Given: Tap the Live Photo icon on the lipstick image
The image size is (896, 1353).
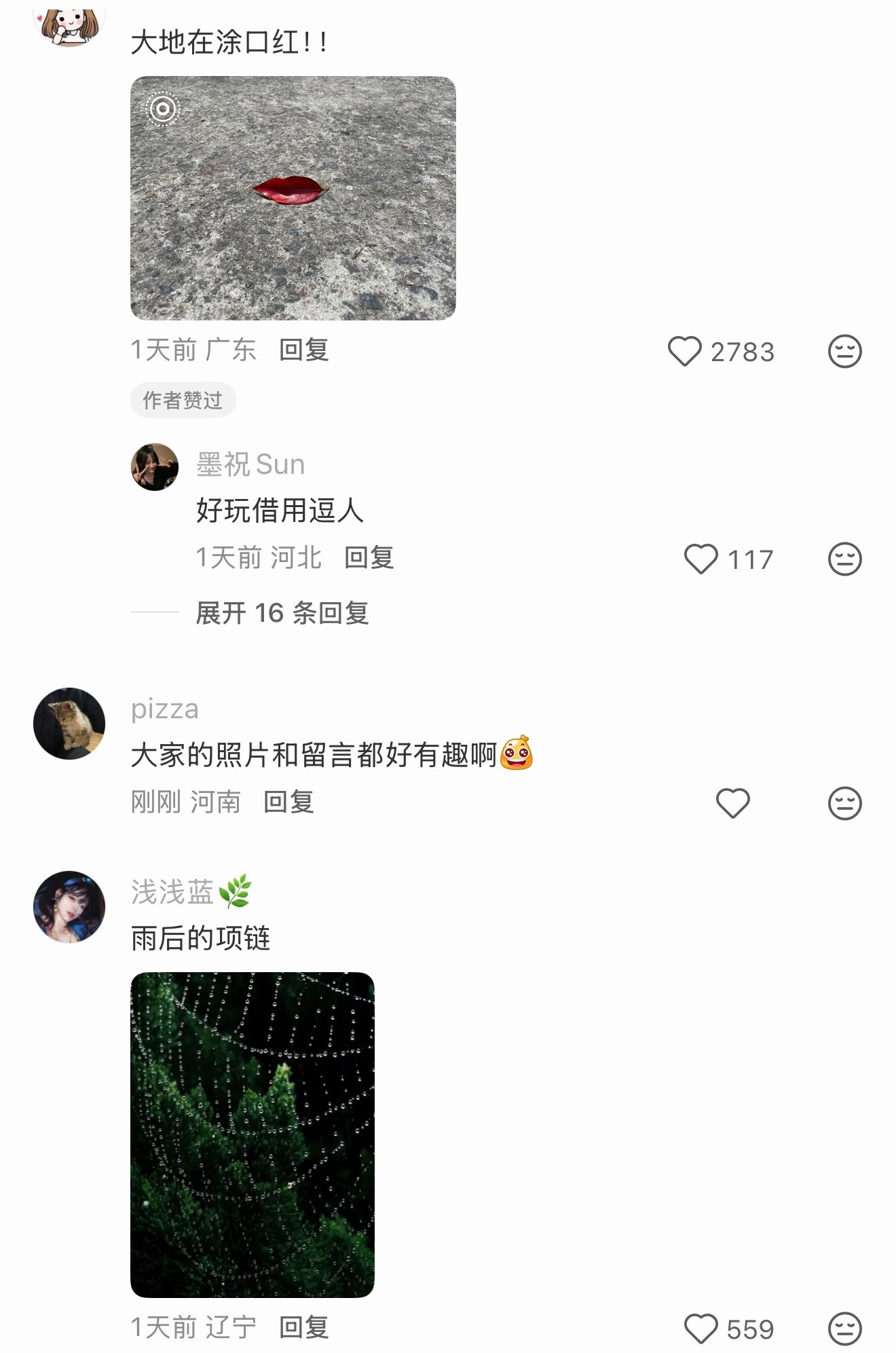Looking at the screenshot, I should point(162,108).
